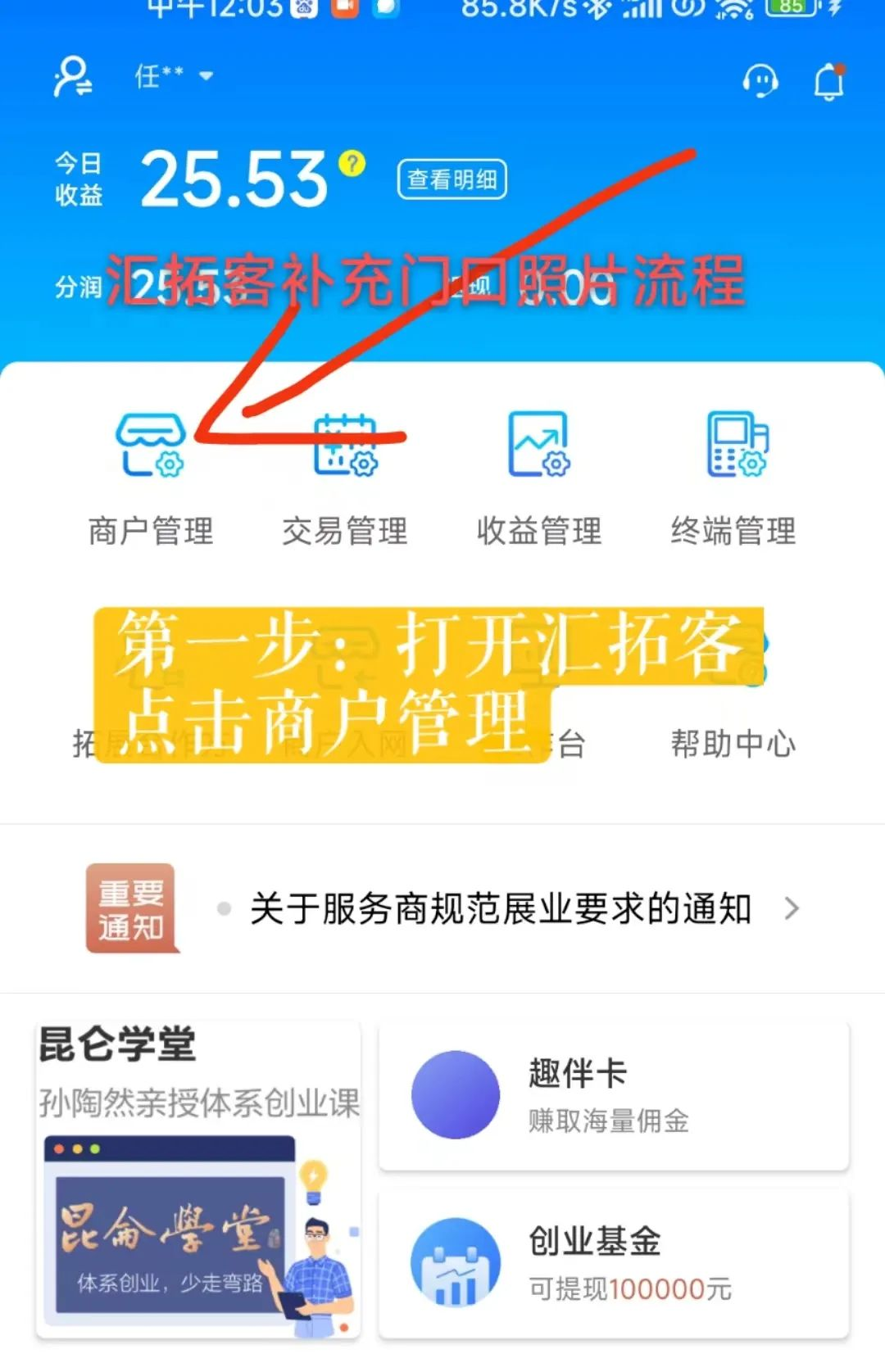Click the 创业基金 blue chart icon
This screenshot has width=885, height=1372.
[455, 1261]
